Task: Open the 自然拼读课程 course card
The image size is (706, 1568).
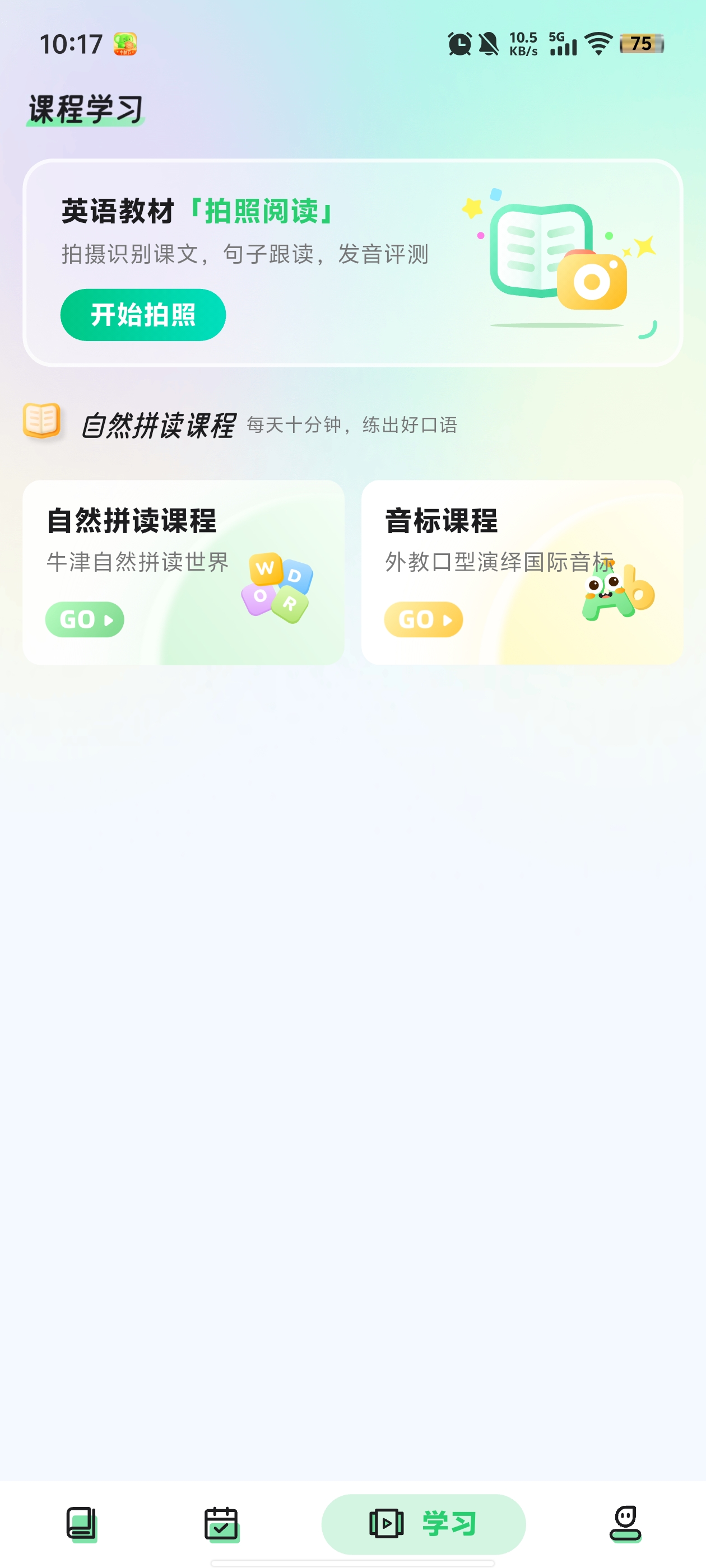Action: pos(183,572)
